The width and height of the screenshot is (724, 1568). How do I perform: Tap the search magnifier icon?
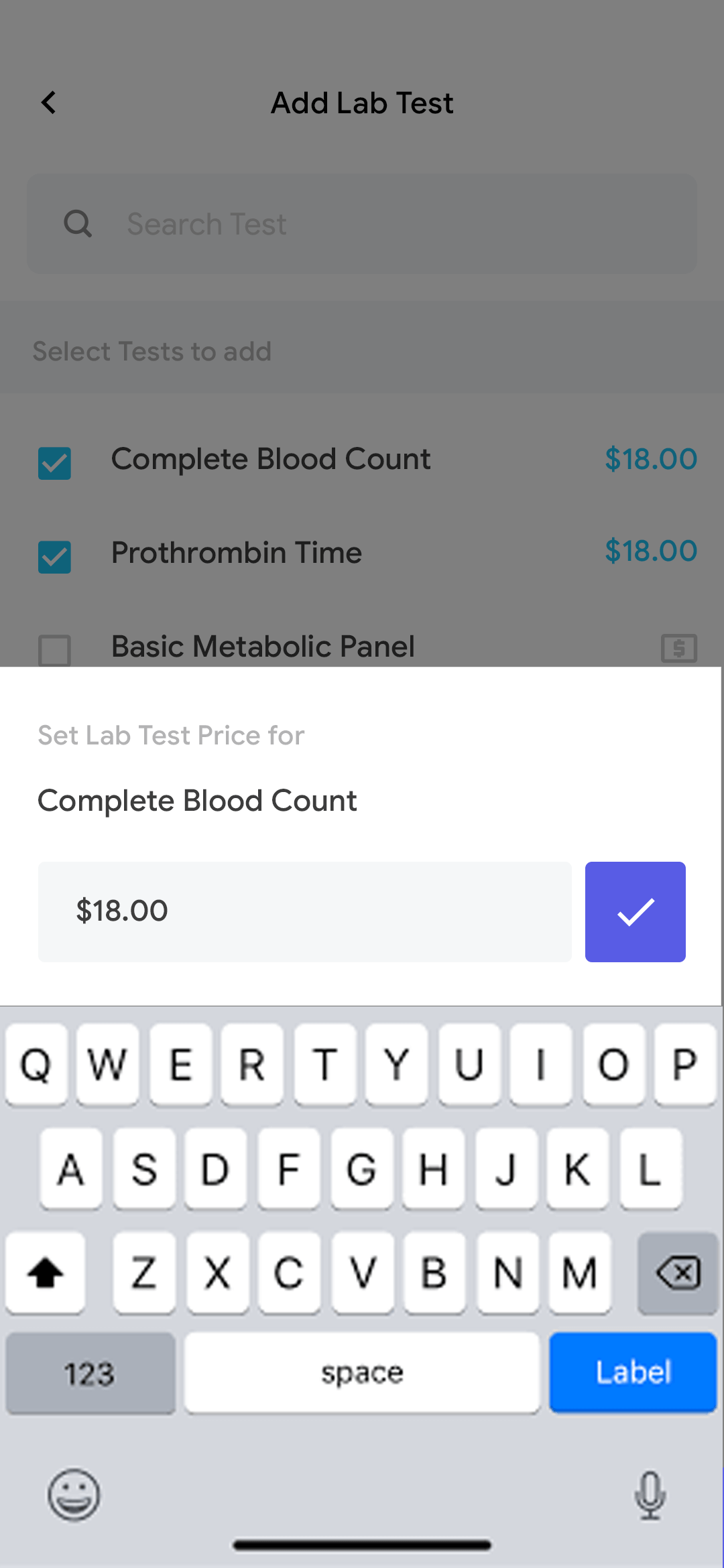pos(78,224)
